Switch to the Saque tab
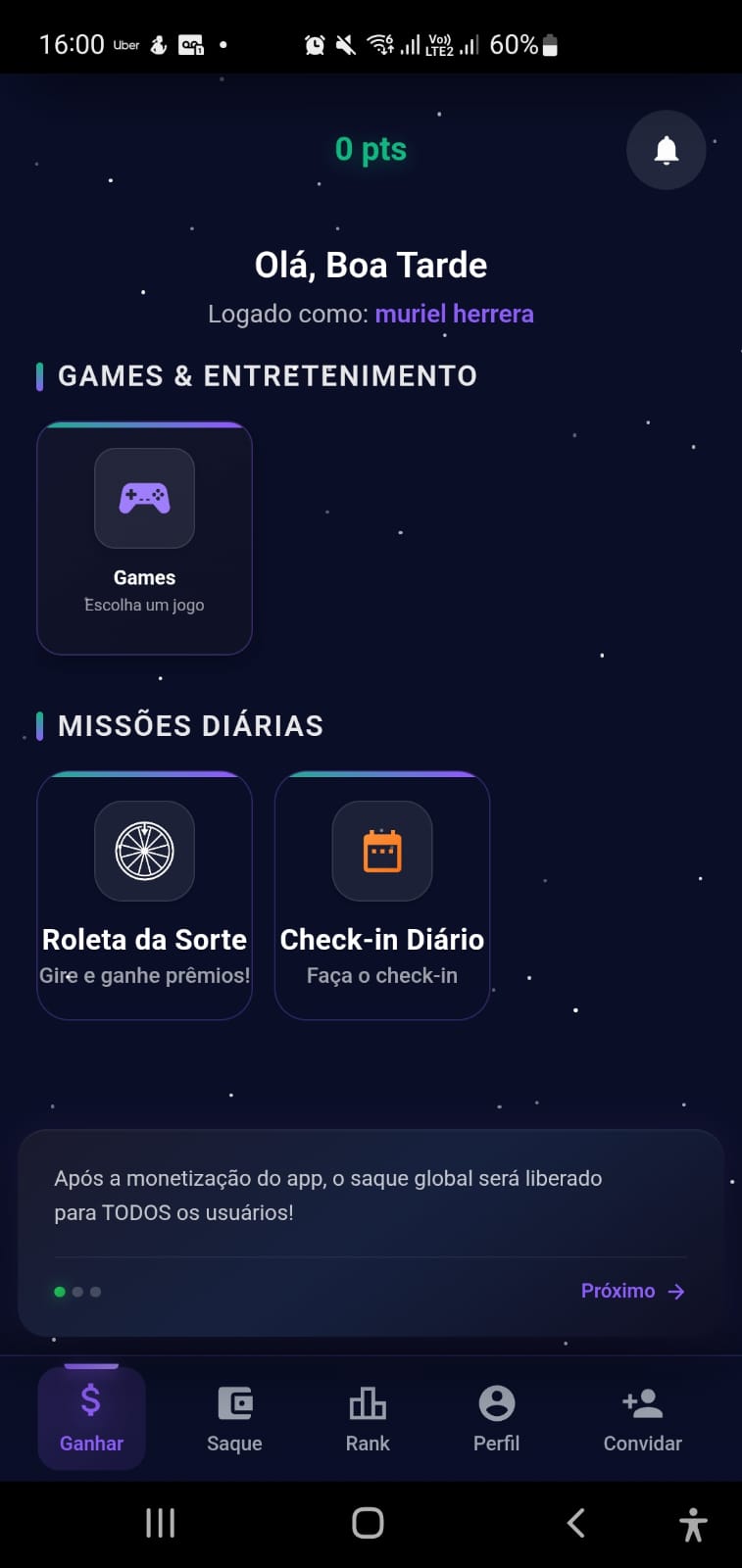This screenshot has height=1568, width=742. [233, 1419]
